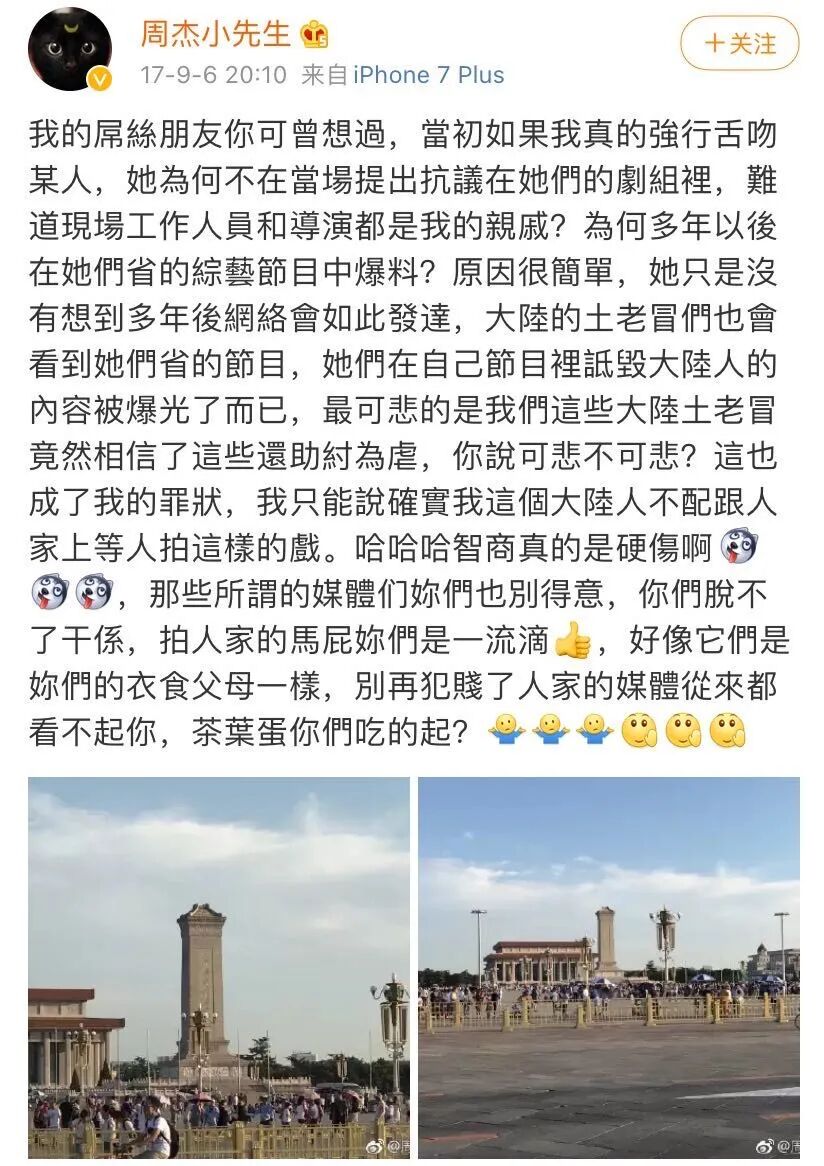Tap the iPhone 7 Plus source link

pyautogui.click(x=429, y=75)
